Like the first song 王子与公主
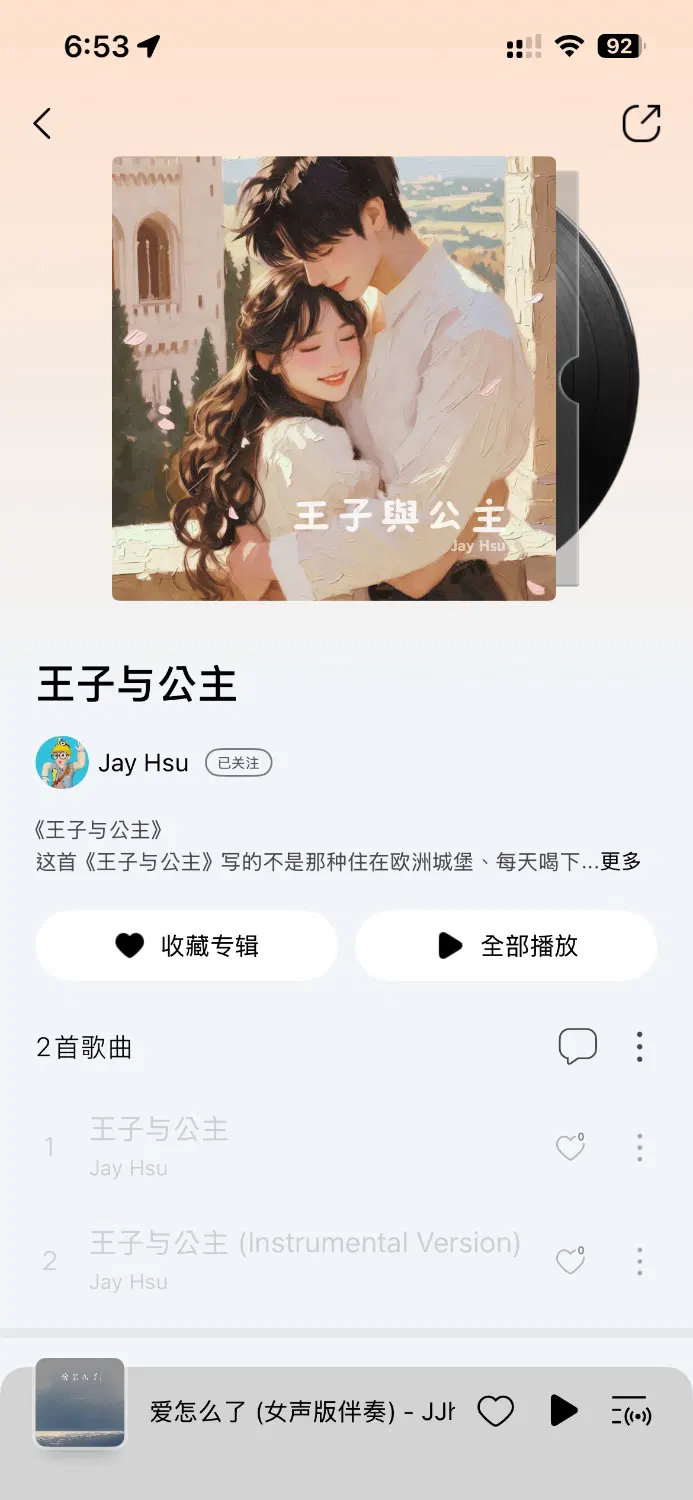Screen dimensions: 693x1500 (570, 1147)
